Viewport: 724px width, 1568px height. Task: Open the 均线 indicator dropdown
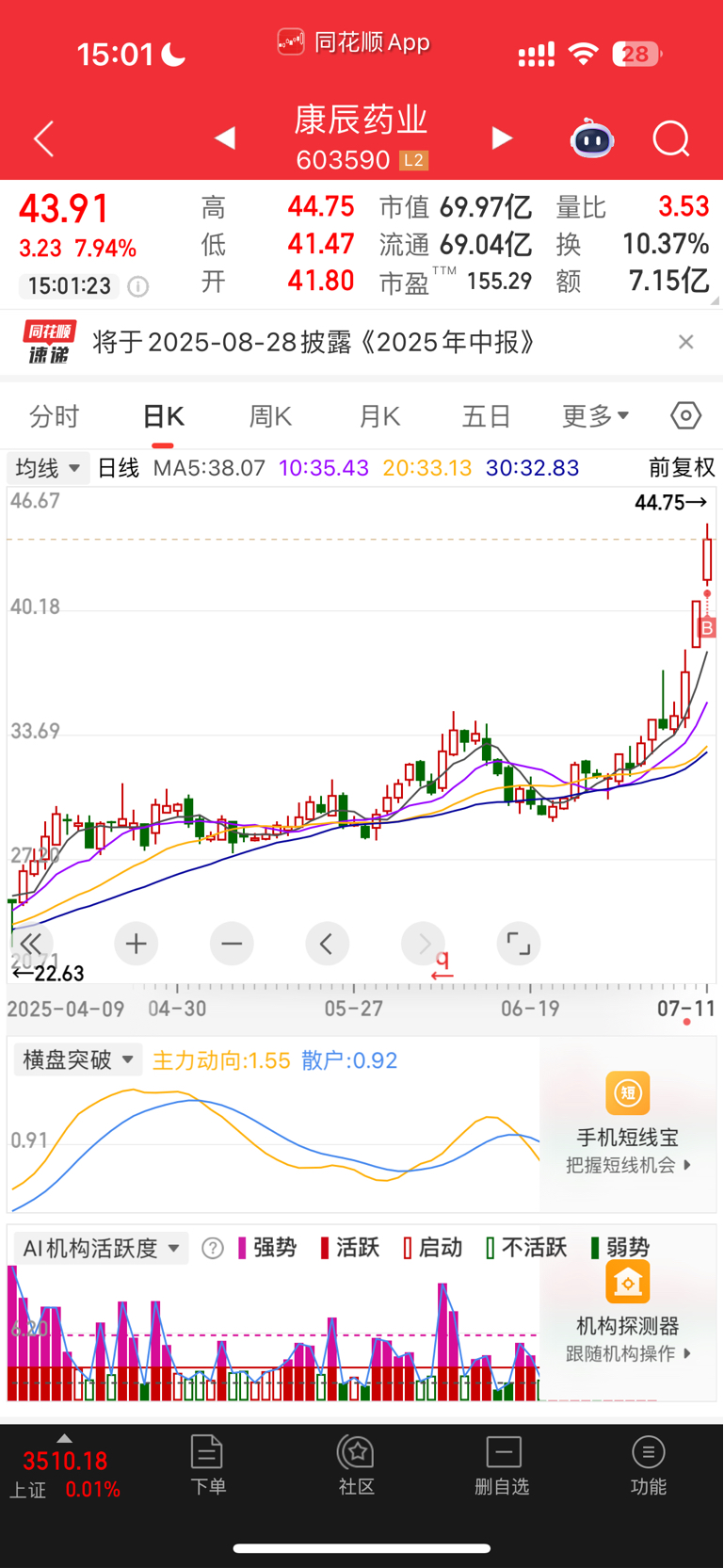[x=48, y=468]
